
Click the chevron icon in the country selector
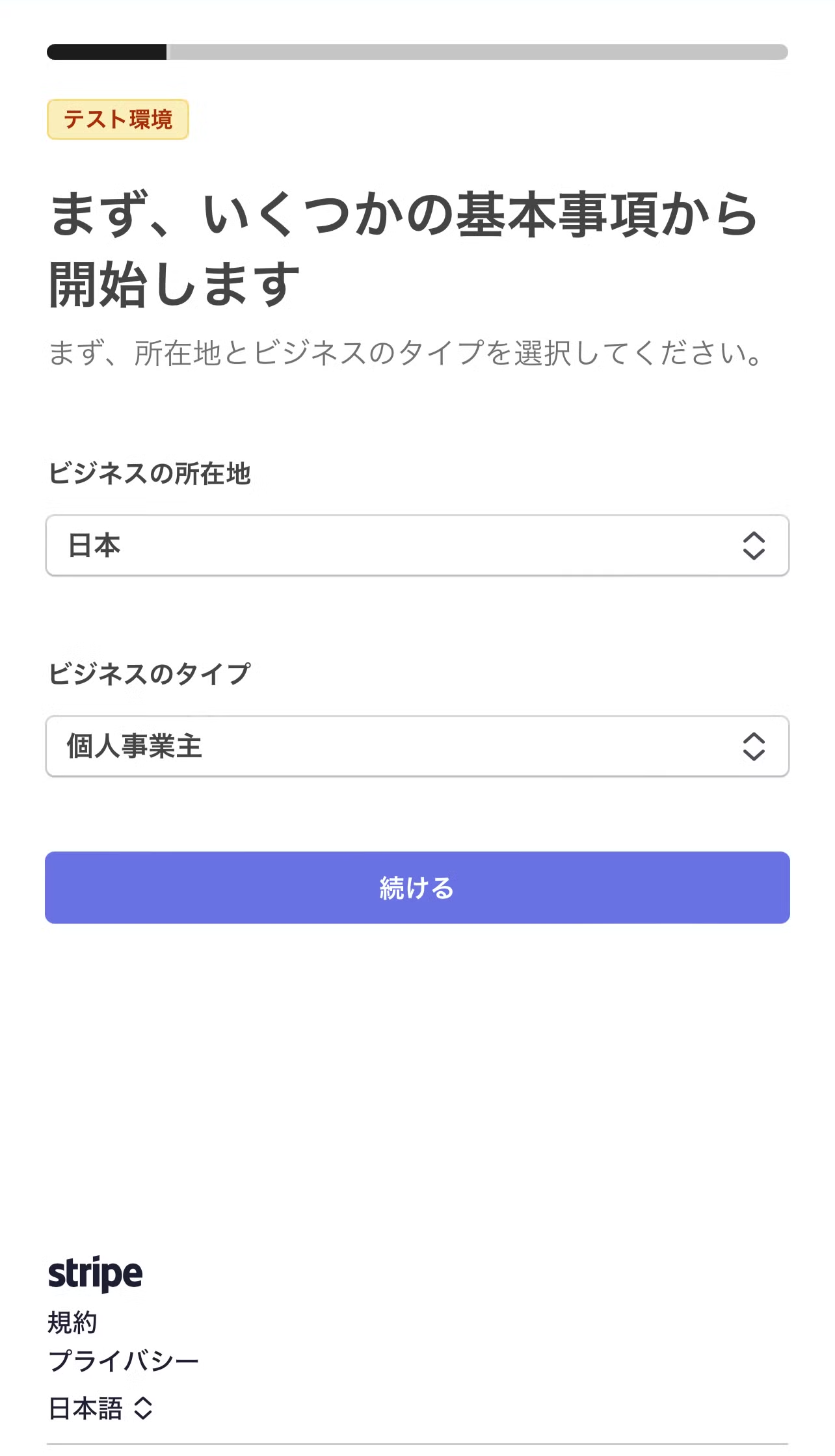[753, 545]
